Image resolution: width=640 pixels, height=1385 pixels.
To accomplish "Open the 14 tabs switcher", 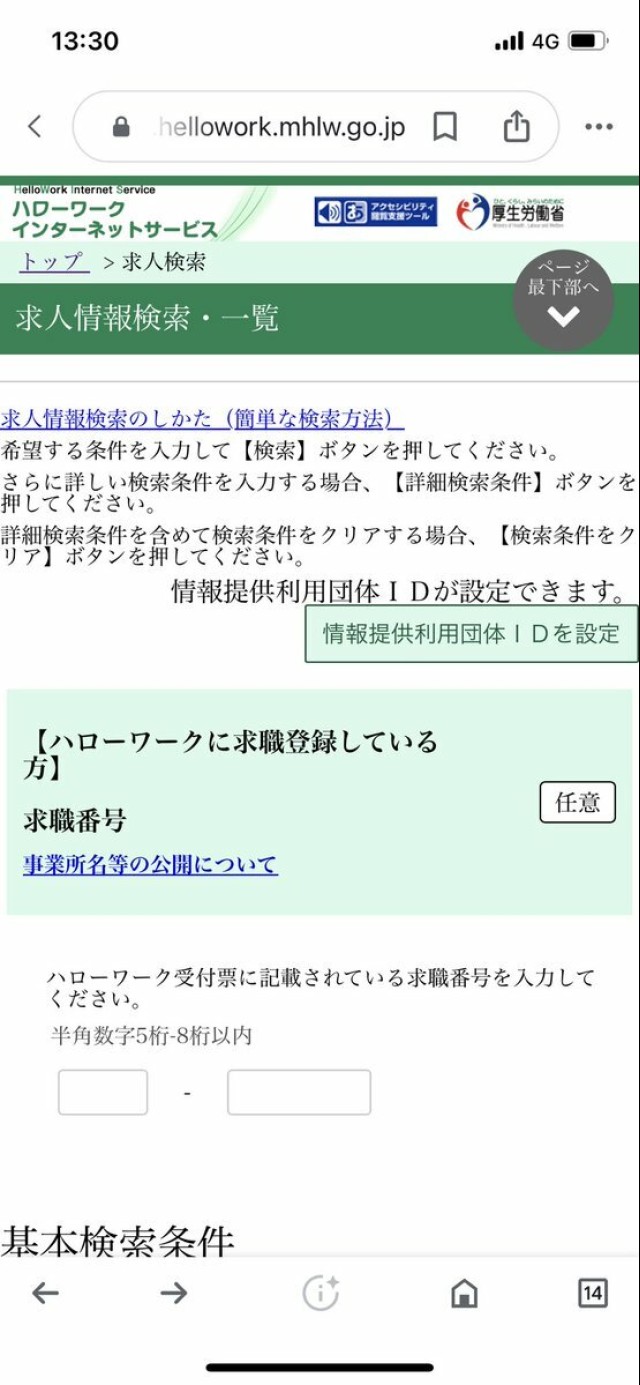I will [593, 1293].
